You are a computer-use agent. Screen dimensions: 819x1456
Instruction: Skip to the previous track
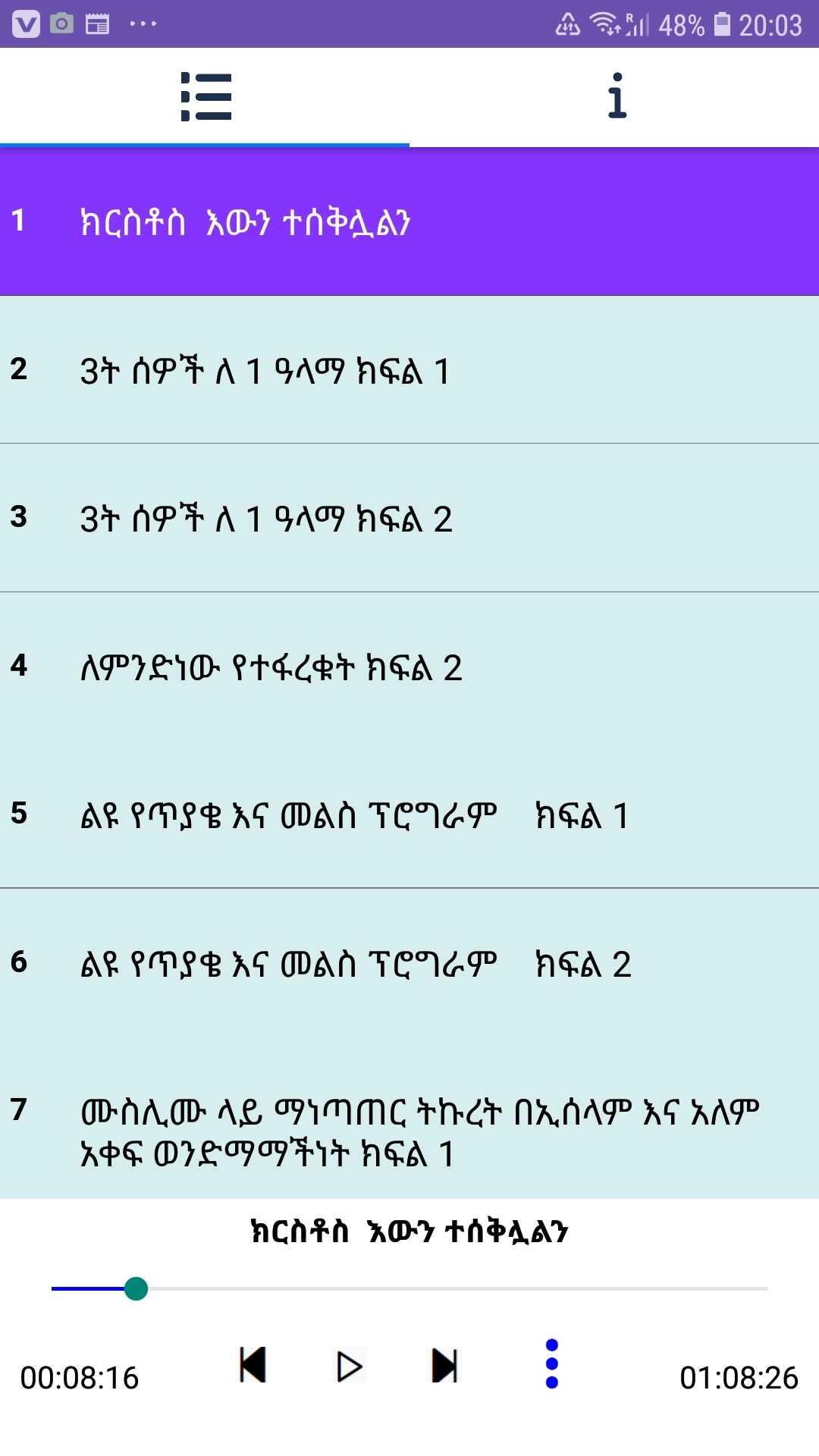tap(253, 1366)
